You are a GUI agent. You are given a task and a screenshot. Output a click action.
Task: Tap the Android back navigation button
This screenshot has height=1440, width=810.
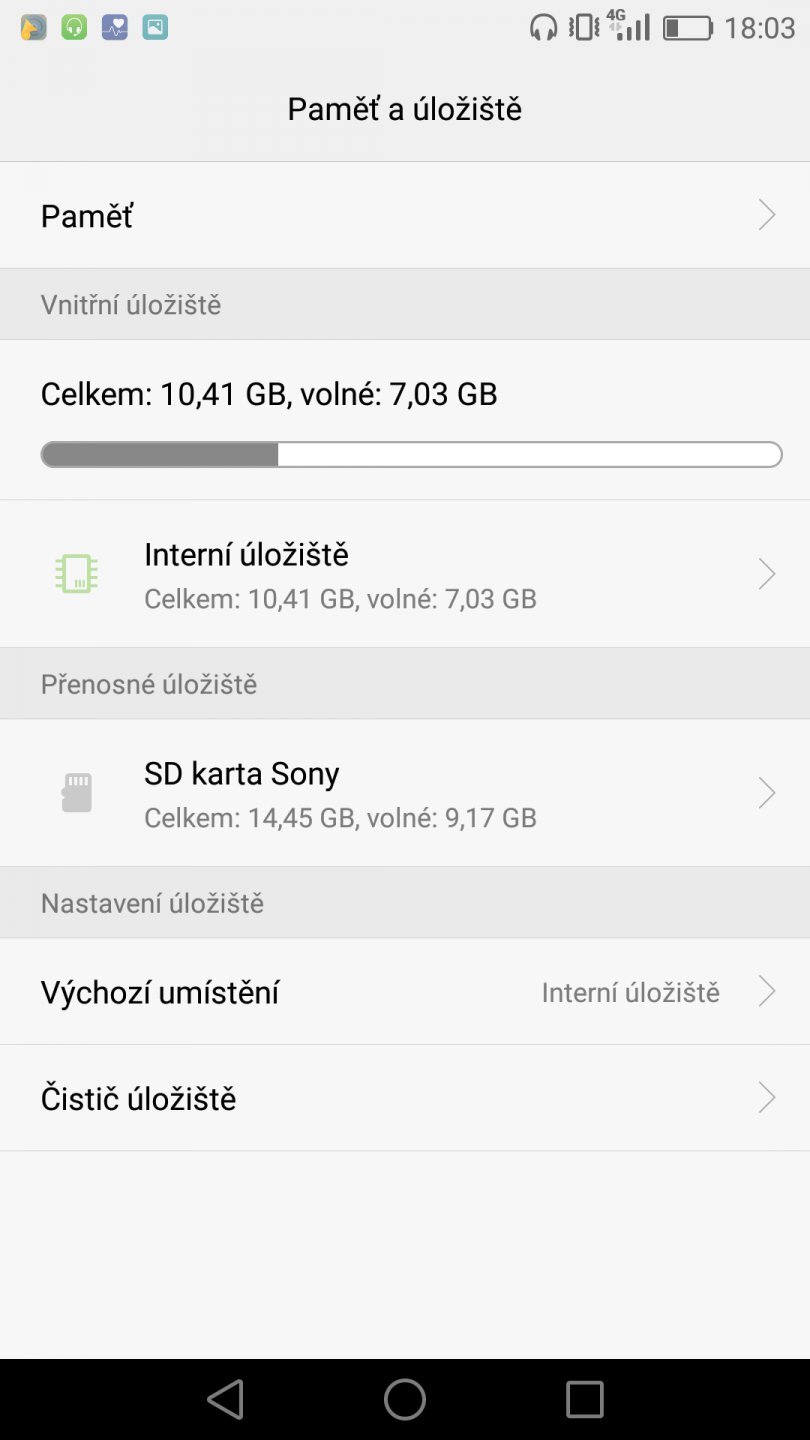click(226, 1399)
